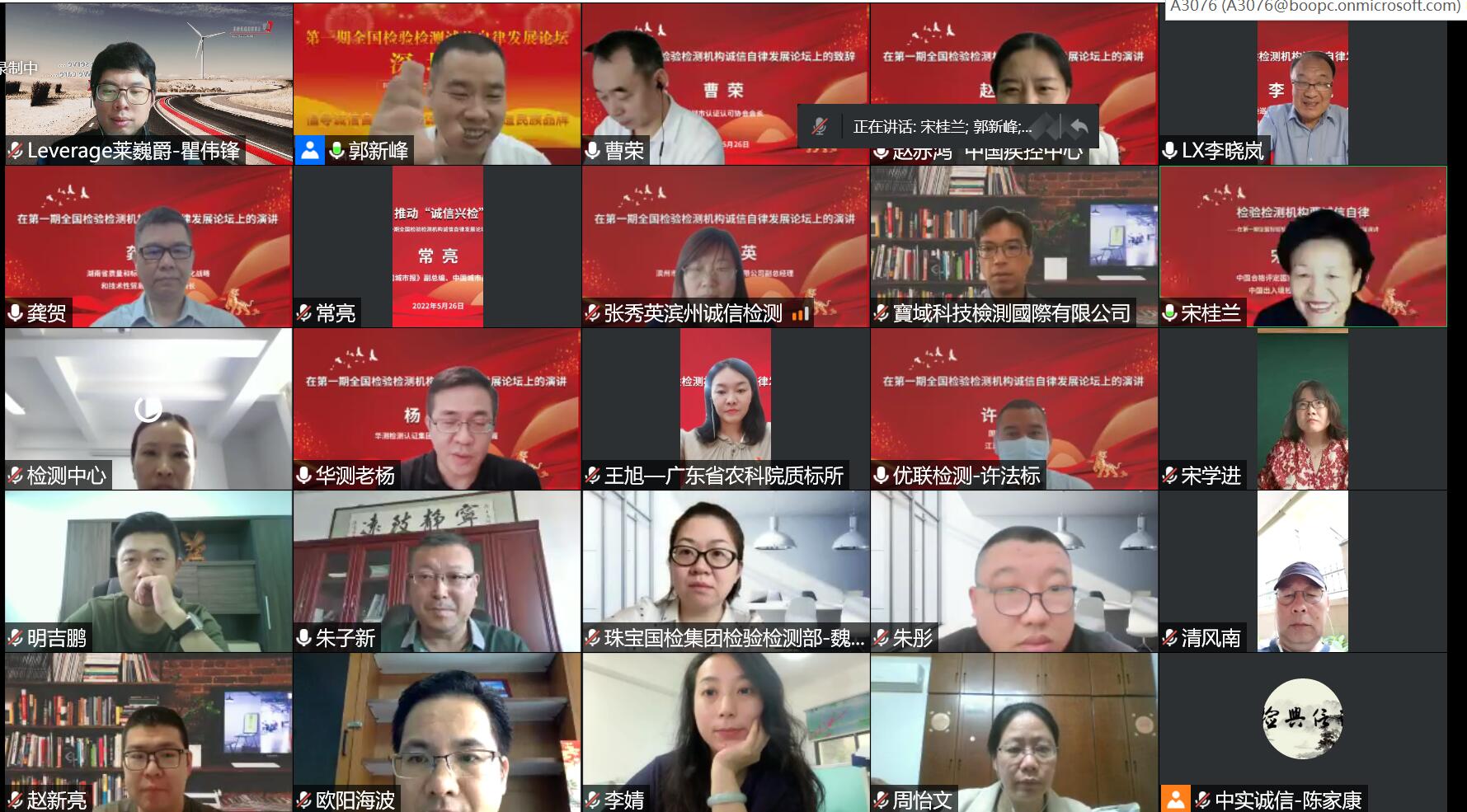Select the Leverage莱巍爵-瞿伟锋 video tile

click(x=148, y=84)
